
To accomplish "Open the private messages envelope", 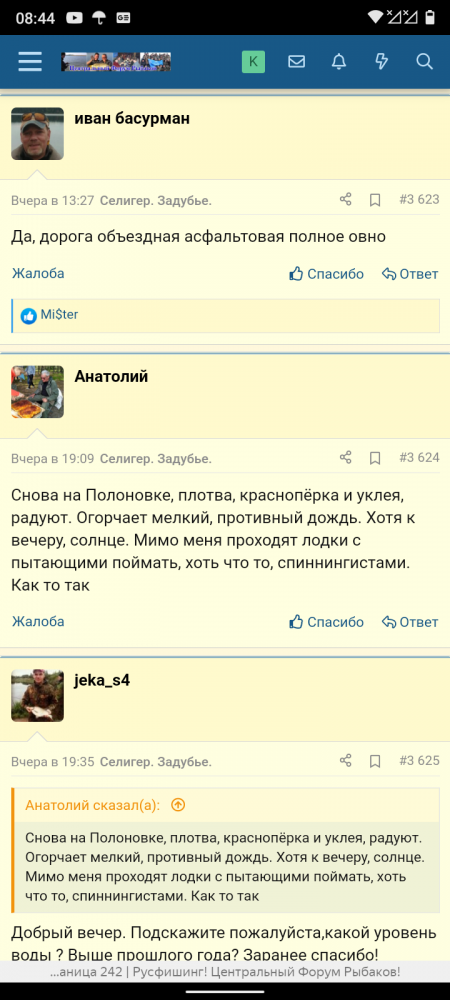I will [296, 61].
